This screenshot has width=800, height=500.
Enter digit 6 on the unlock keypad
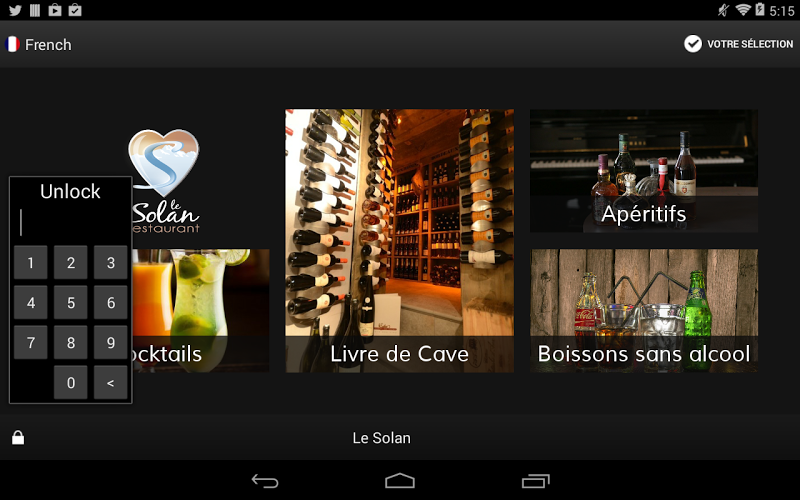point(110,303)
